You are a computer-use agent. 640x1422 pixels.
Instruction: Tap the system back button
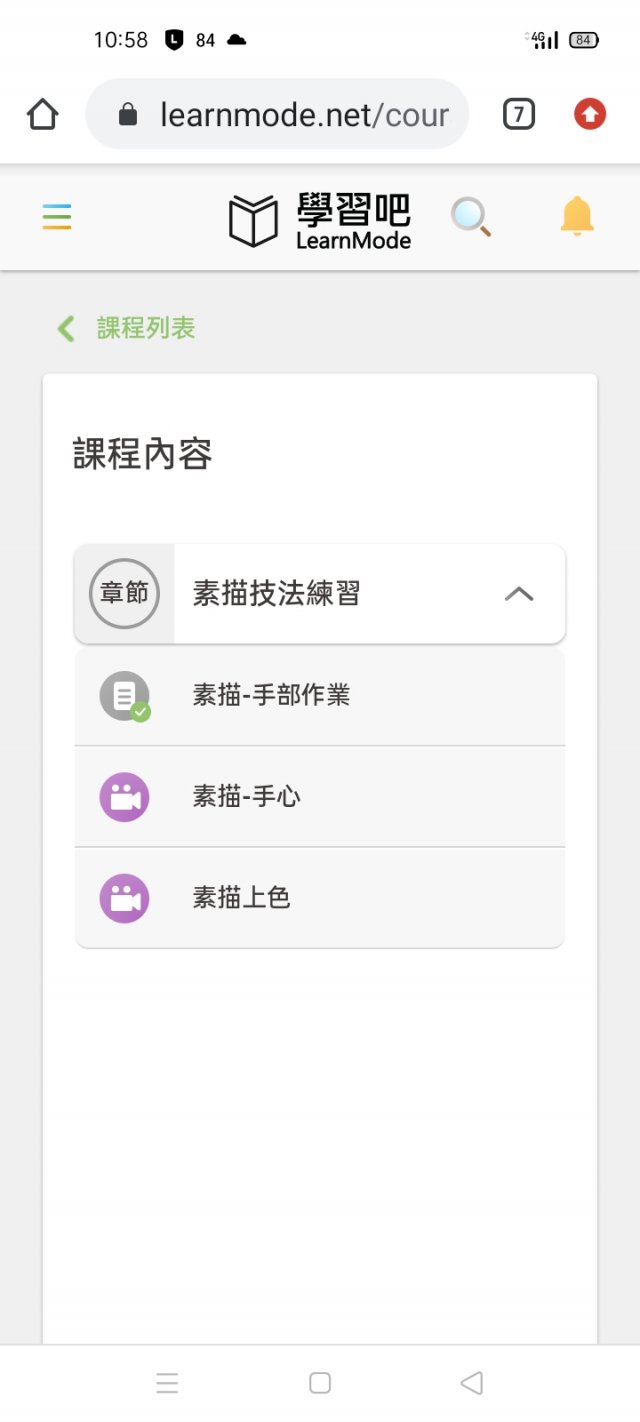click(x=471, y=1383)
